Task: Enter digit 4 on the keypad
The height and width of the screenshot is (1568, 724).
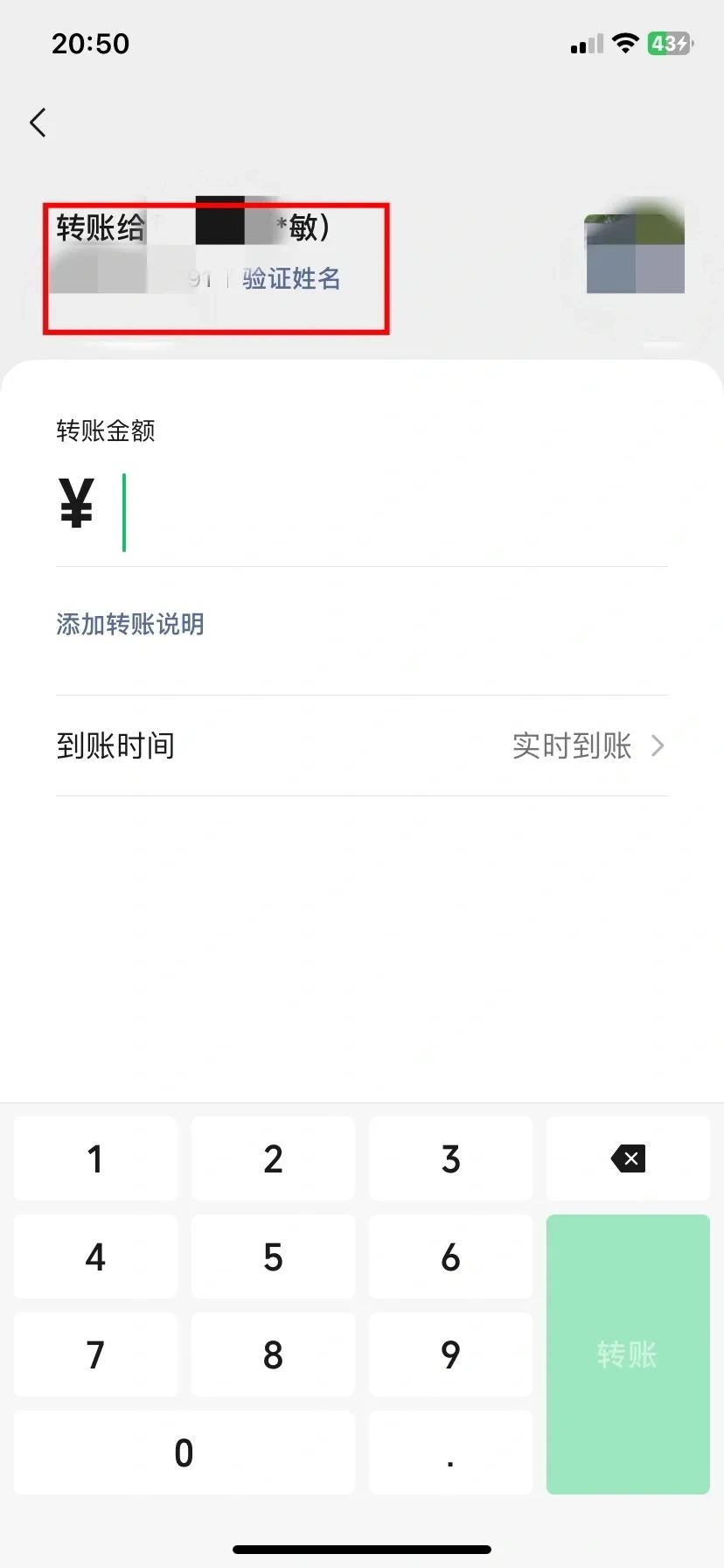Action: [x=95, y=1256]
